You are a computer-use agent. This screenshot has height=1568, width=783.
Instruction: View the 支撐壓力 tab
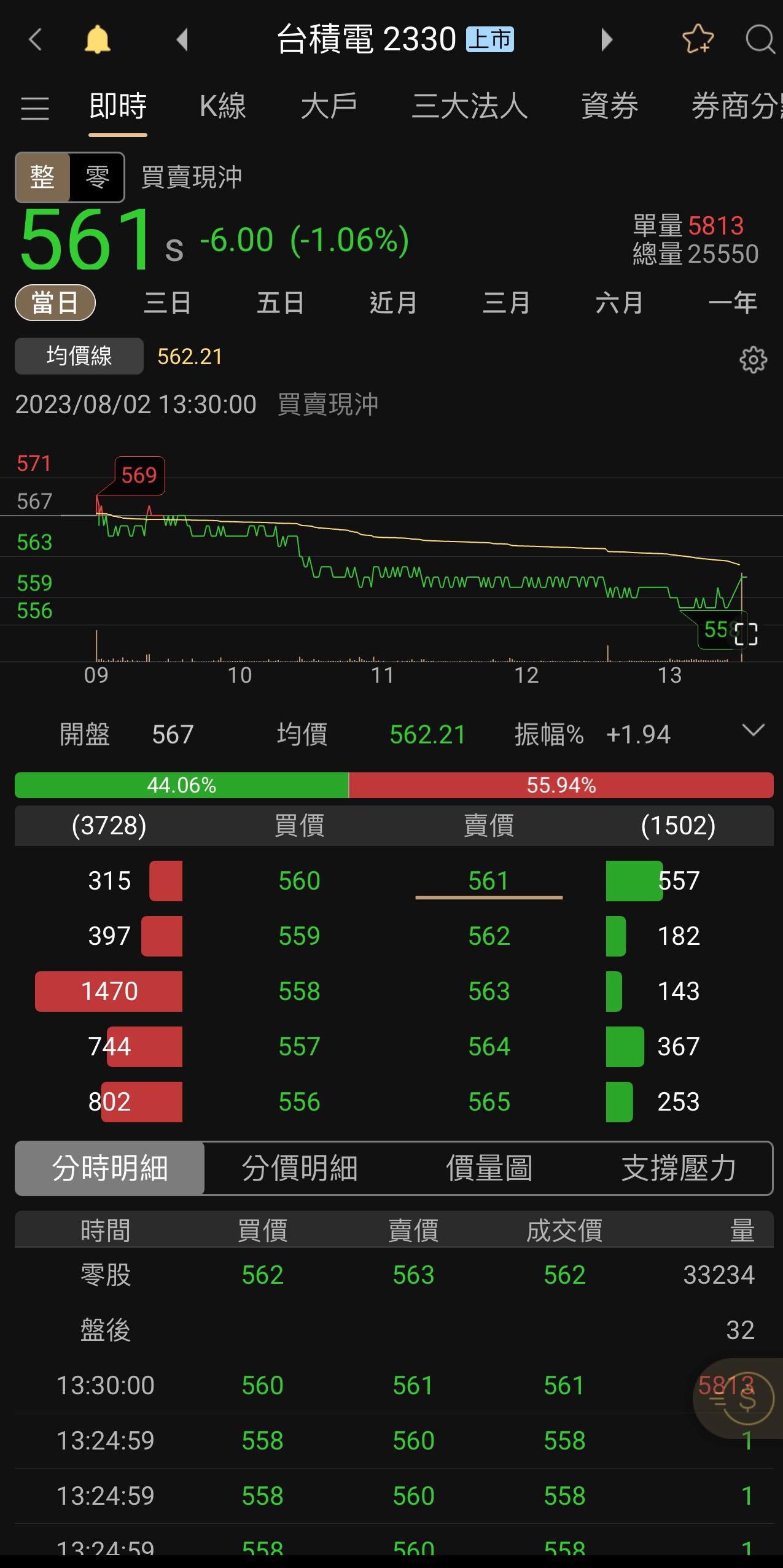click(x=678, y=1168)
